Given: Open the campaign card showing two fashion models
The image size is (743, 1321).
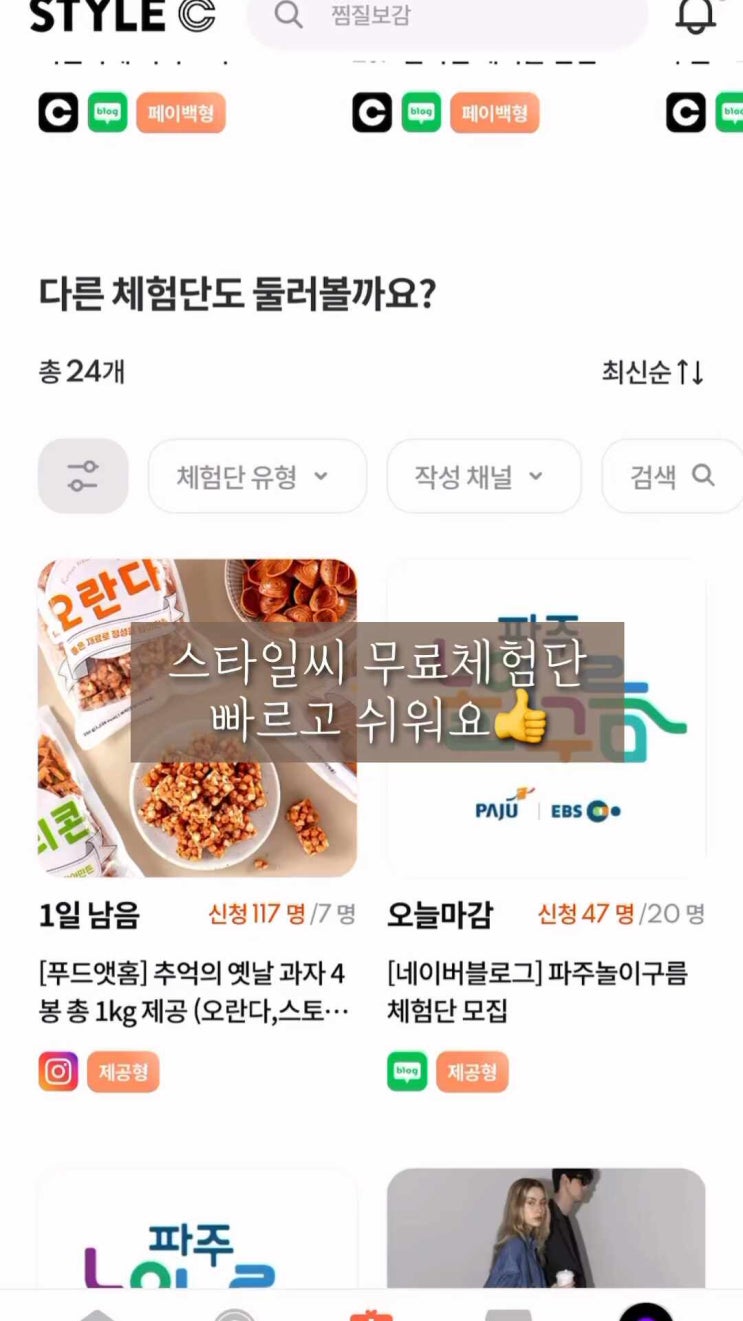Looking at the screenshot, I should pyautogui.click(x=546, y=1228).
